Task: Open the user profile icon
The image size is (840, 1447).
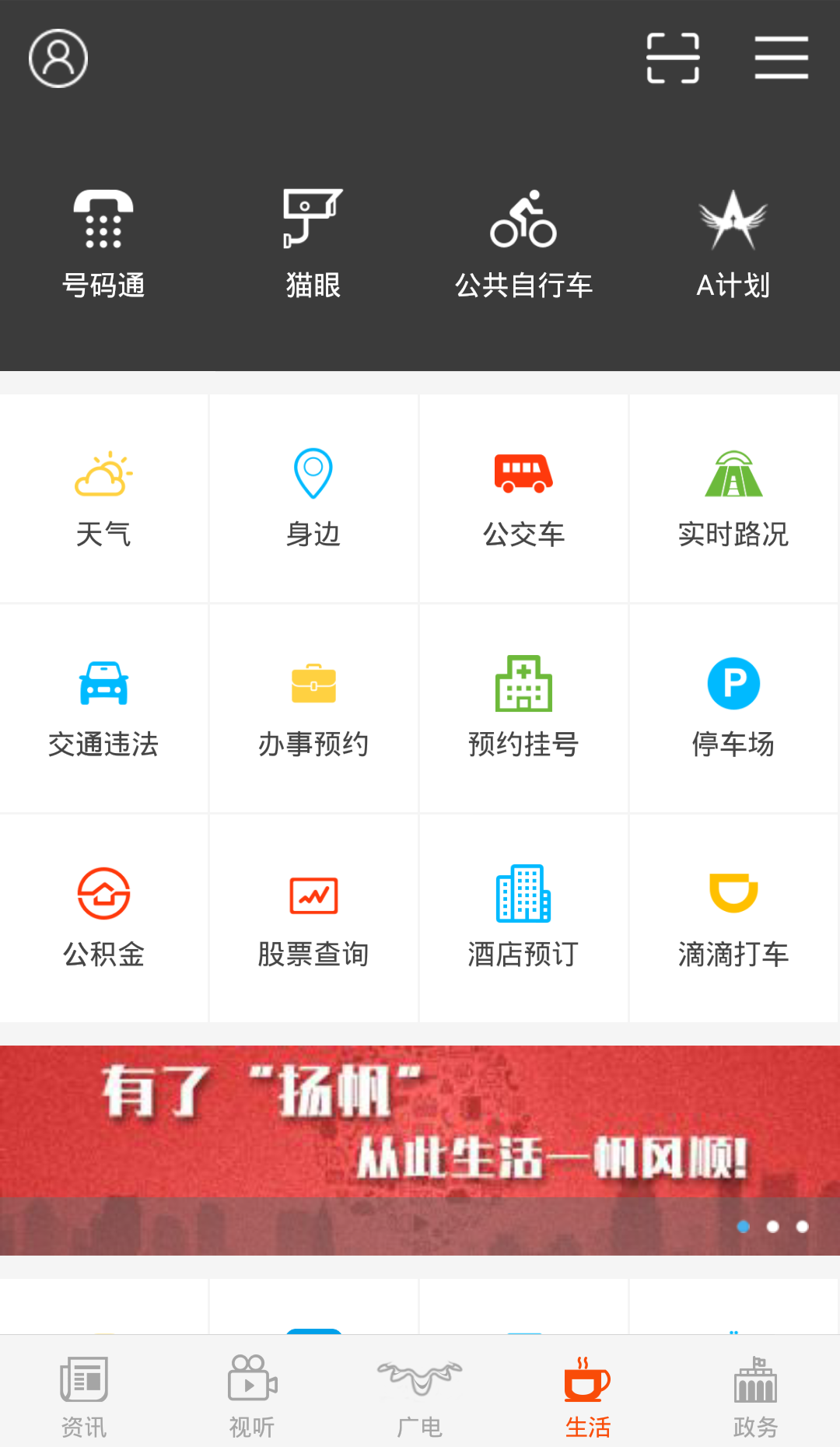Action: point(58,58)
